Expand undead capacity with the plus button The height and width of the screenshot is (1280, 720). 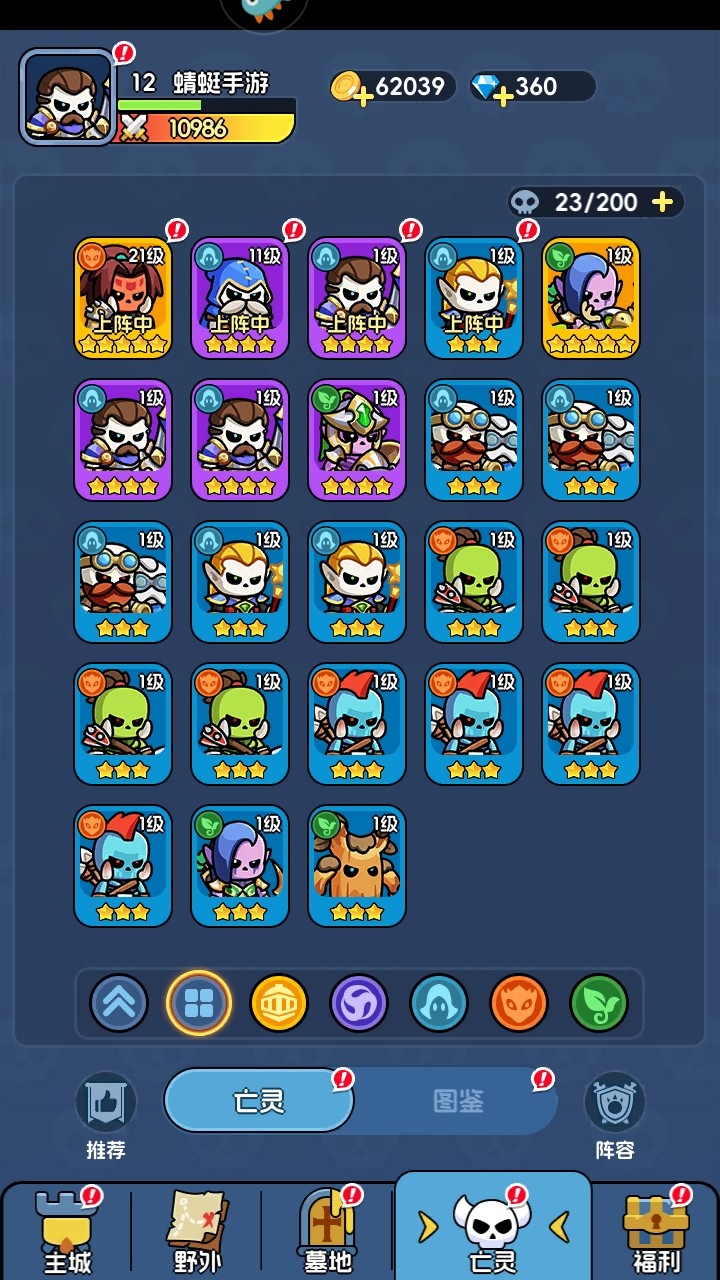point(662,202)
